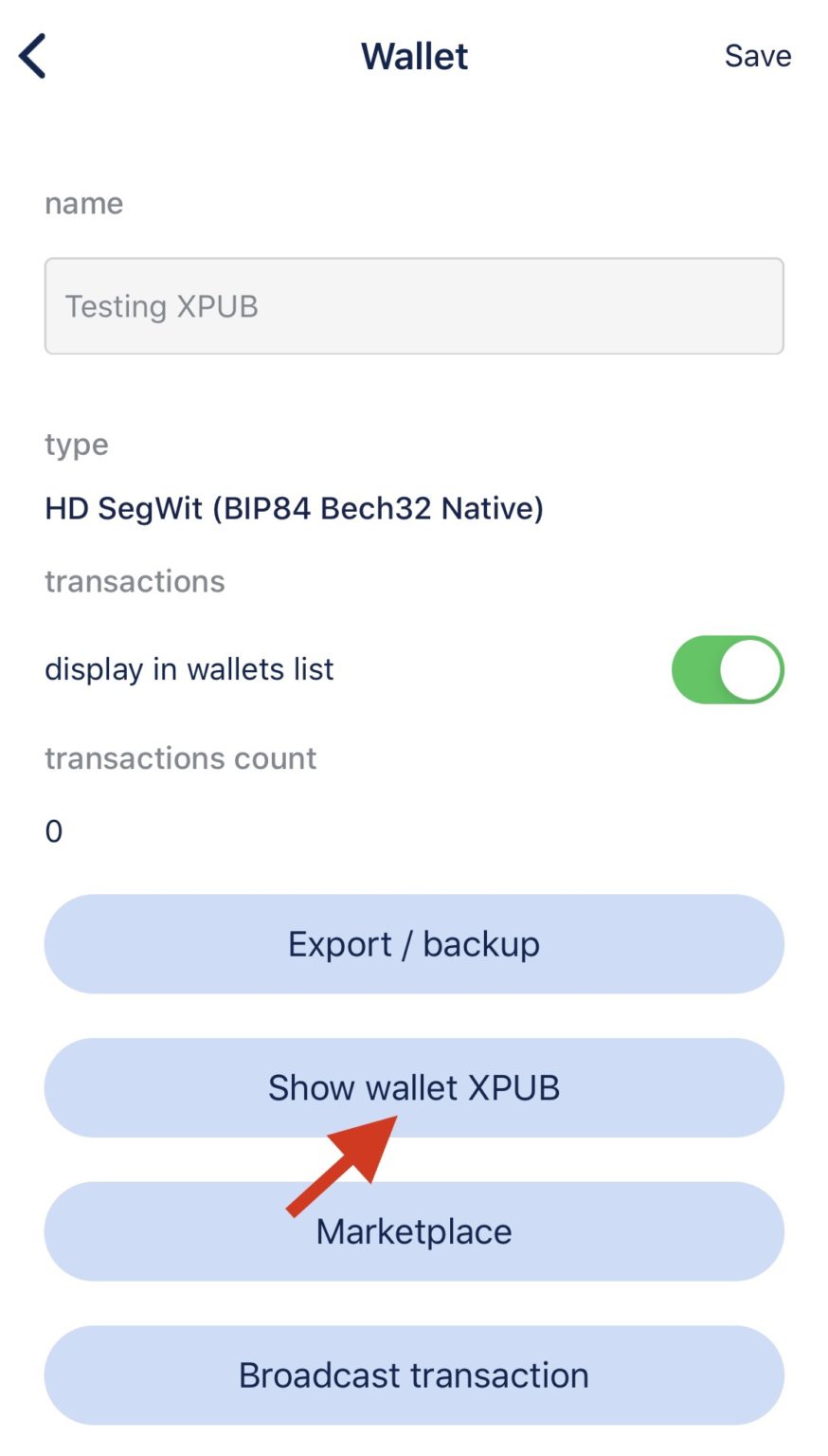Open the Marketplace
This screenshot has height=1456, width=828.
pyautogui.click(x=414, y=1231)
